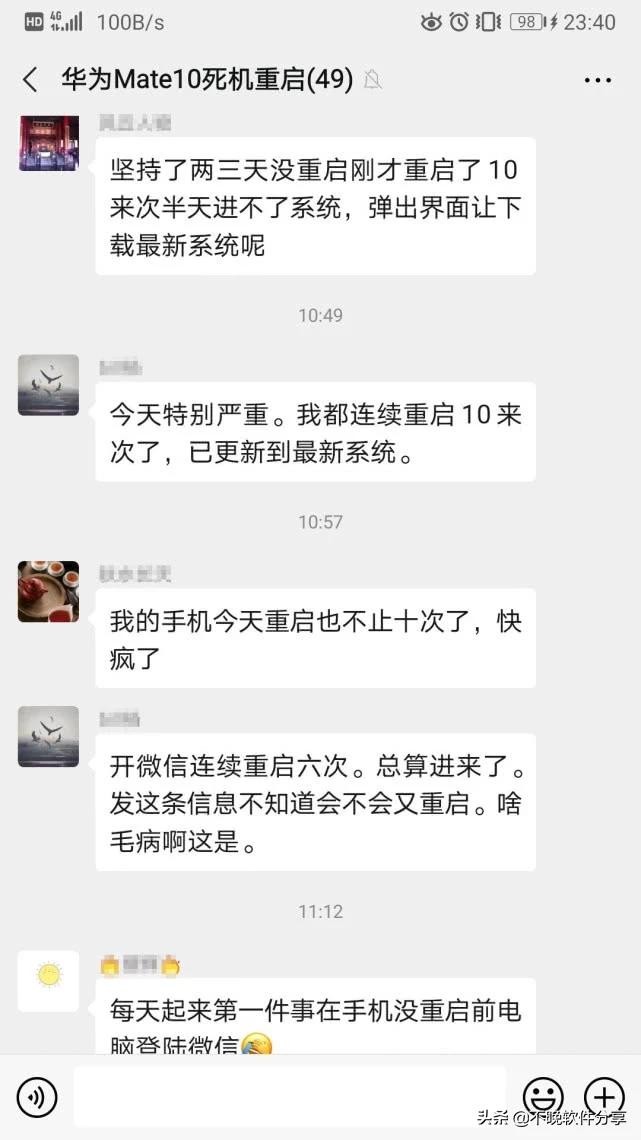Open the avatar beside the 今天特别严重 message

coord(48,384)
